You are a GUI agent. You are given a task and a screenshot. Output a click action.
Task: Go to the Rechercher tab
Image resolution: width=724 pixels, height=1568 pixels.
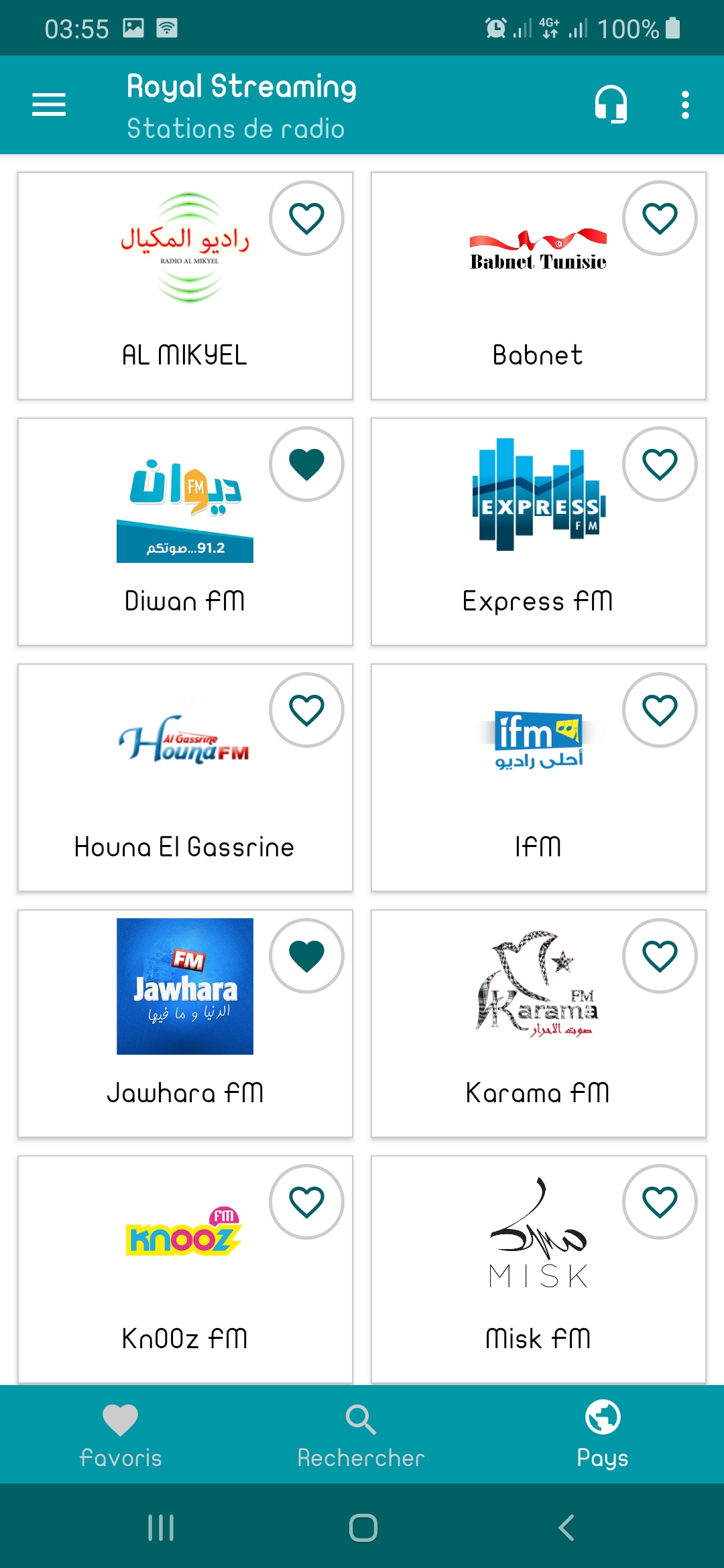361,1434
